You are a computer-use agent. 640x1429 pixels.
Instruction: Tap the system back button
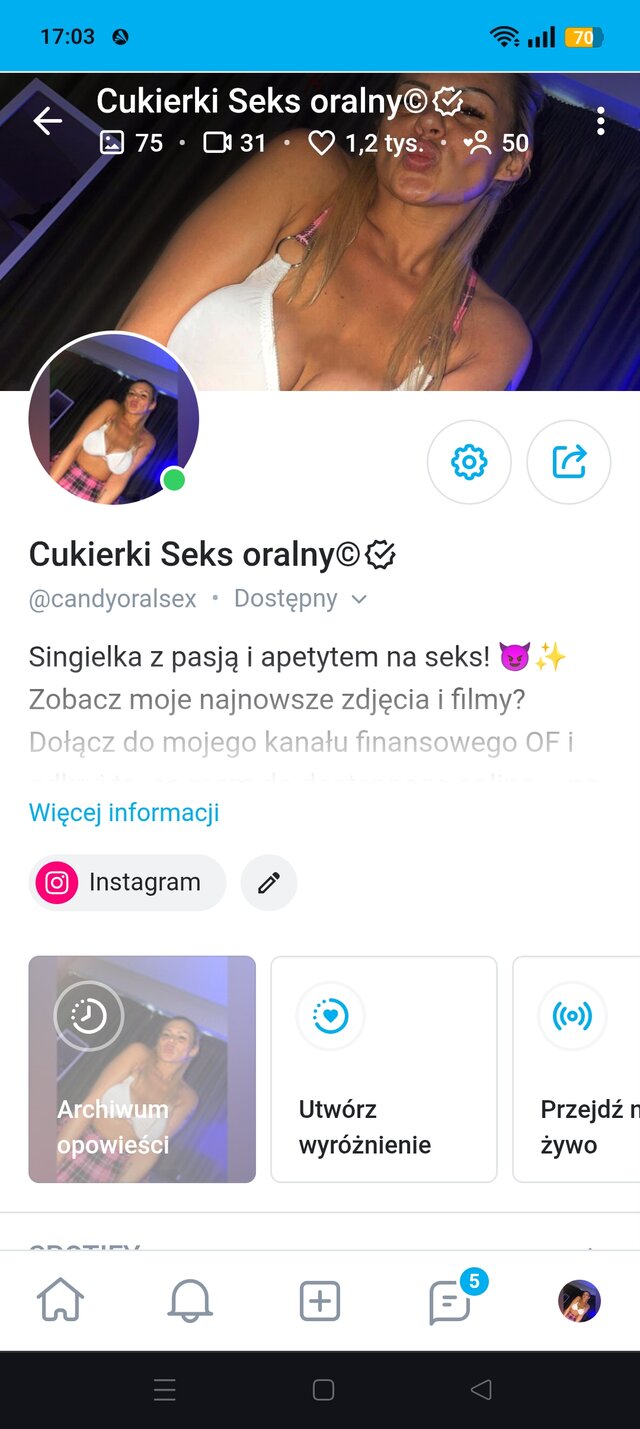tap(481, 1390)
